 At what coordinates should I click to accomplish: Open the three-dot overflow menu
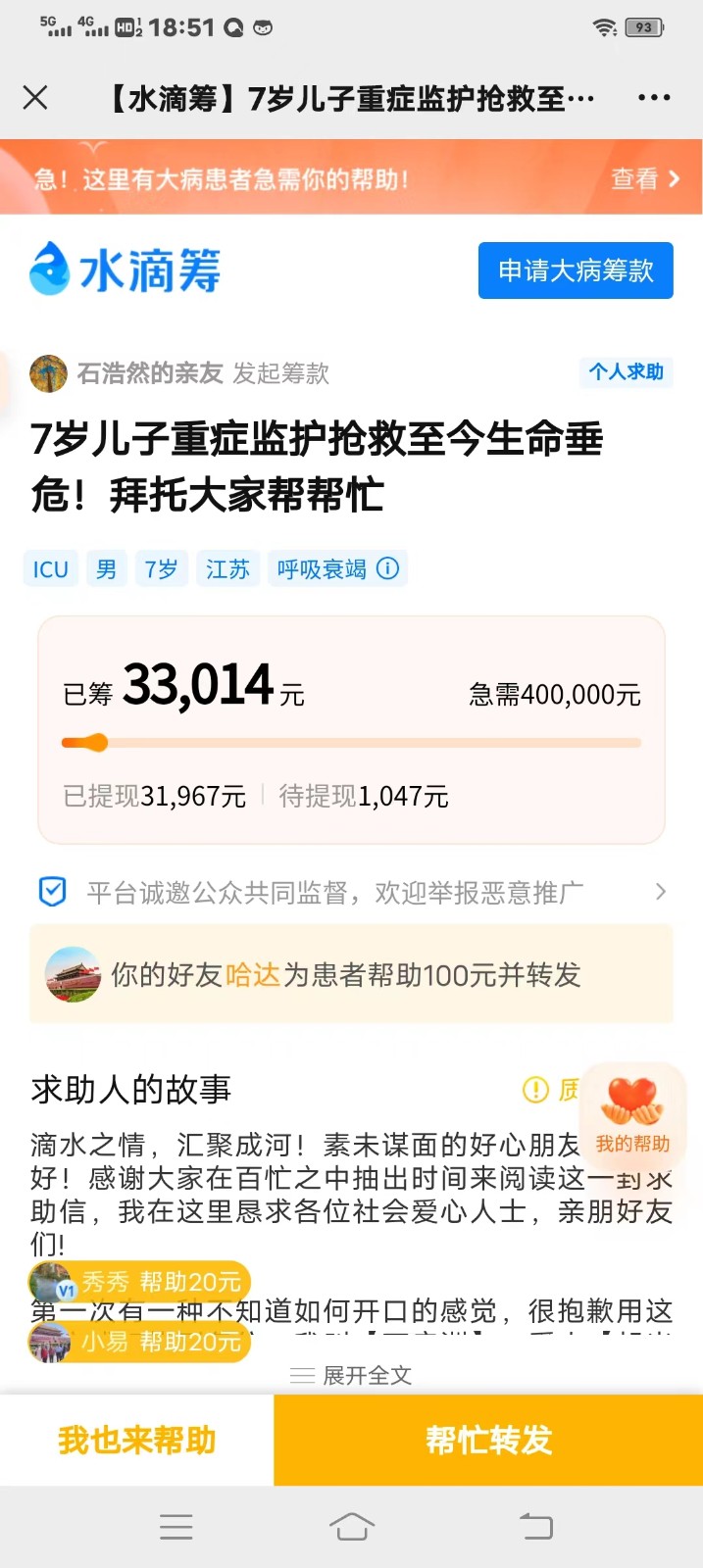(x=654, y=97)
